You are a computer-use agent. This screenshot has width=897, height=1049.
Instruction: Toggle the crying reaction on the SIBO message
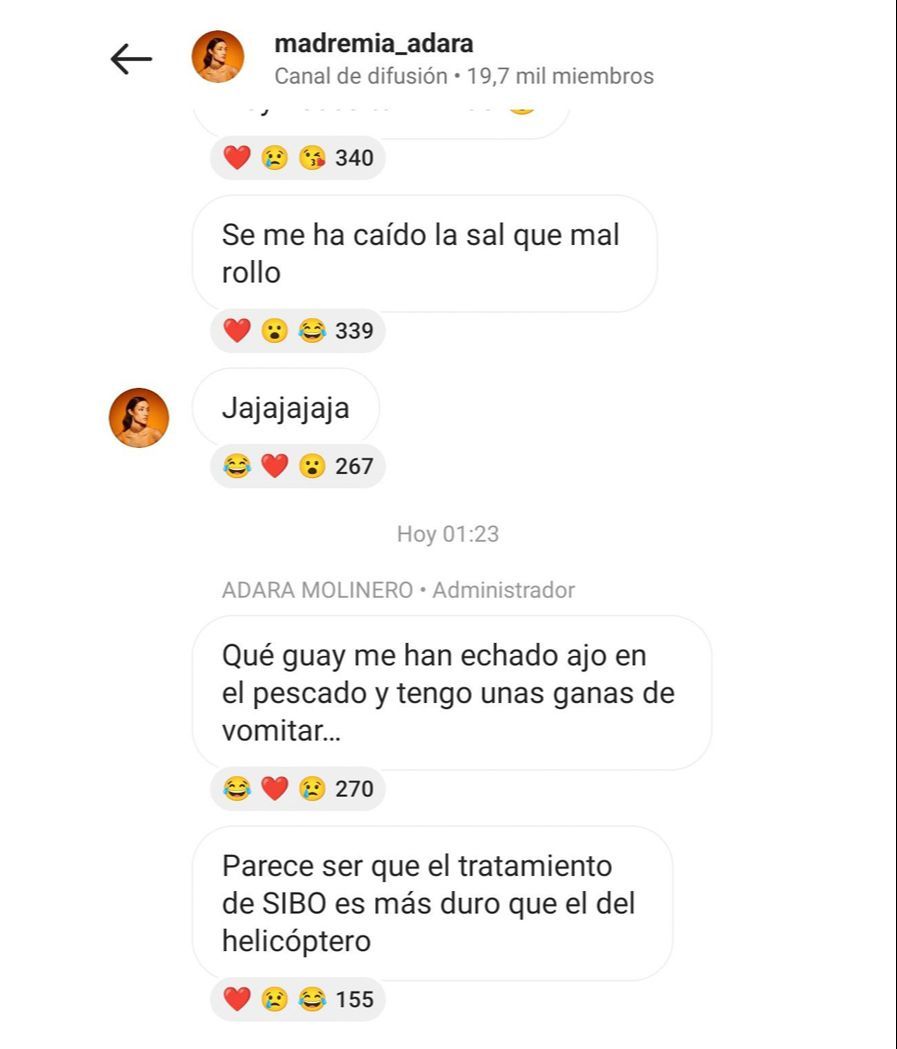[270, 998]
